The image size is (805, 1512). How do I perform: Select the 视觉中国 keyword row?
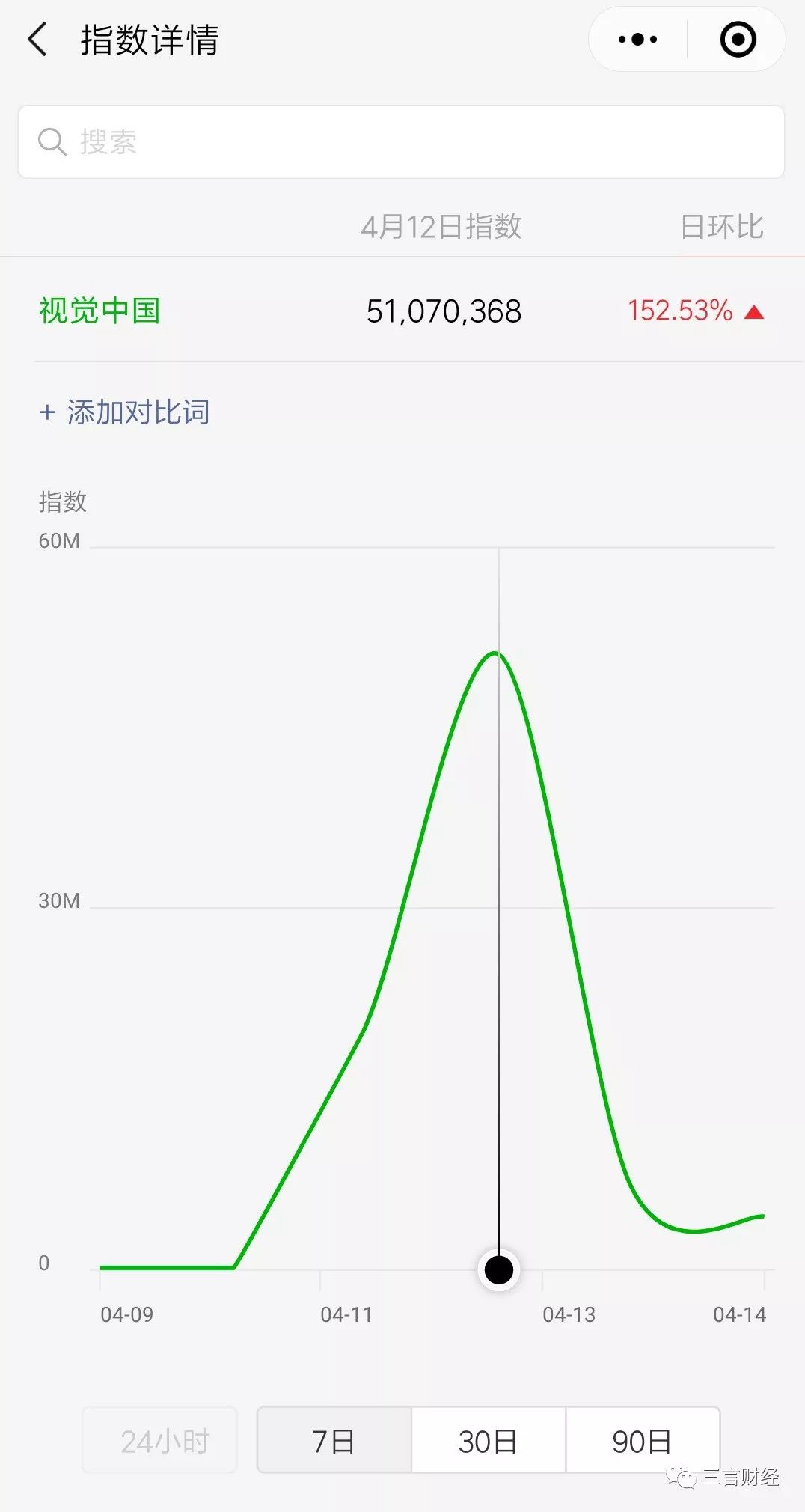402,311
